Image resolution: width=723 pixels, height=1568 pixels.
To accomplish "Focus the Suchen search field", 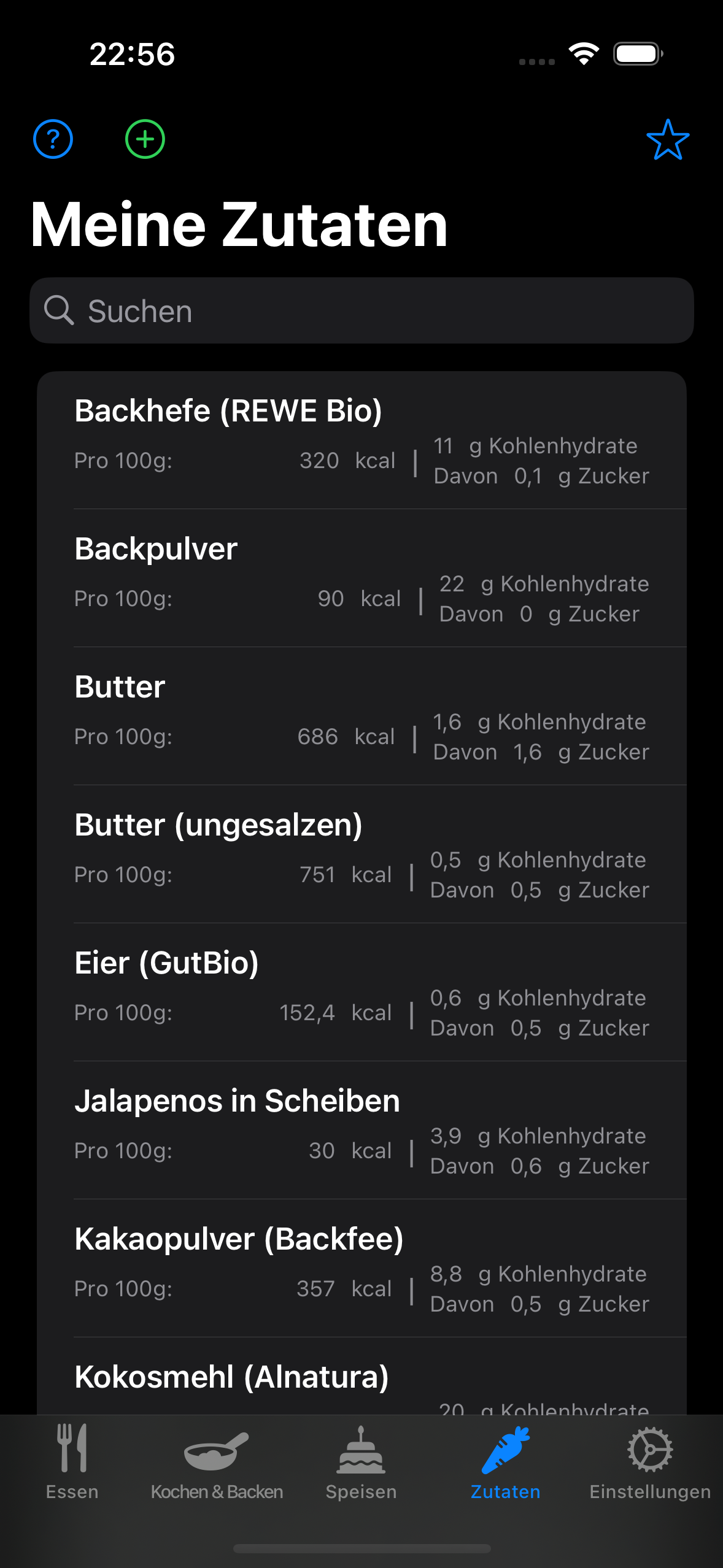I will point(361,310).
